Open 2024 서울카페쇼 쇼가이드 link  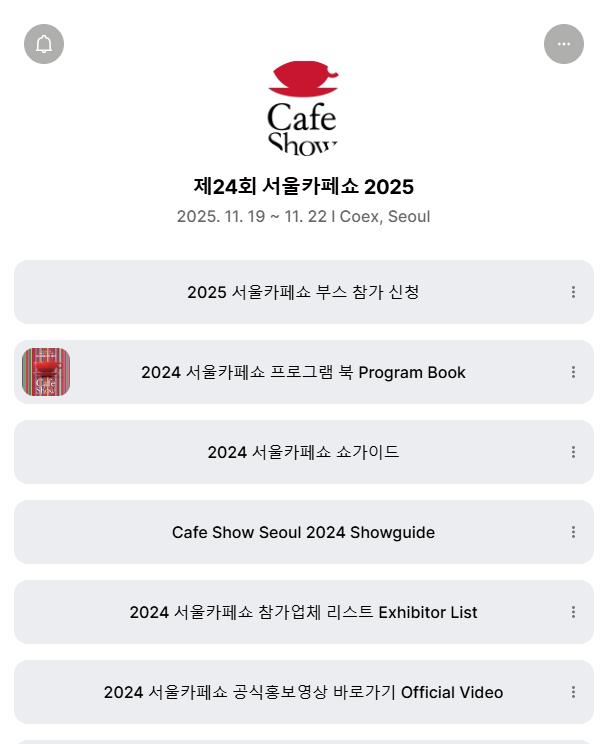303,452
